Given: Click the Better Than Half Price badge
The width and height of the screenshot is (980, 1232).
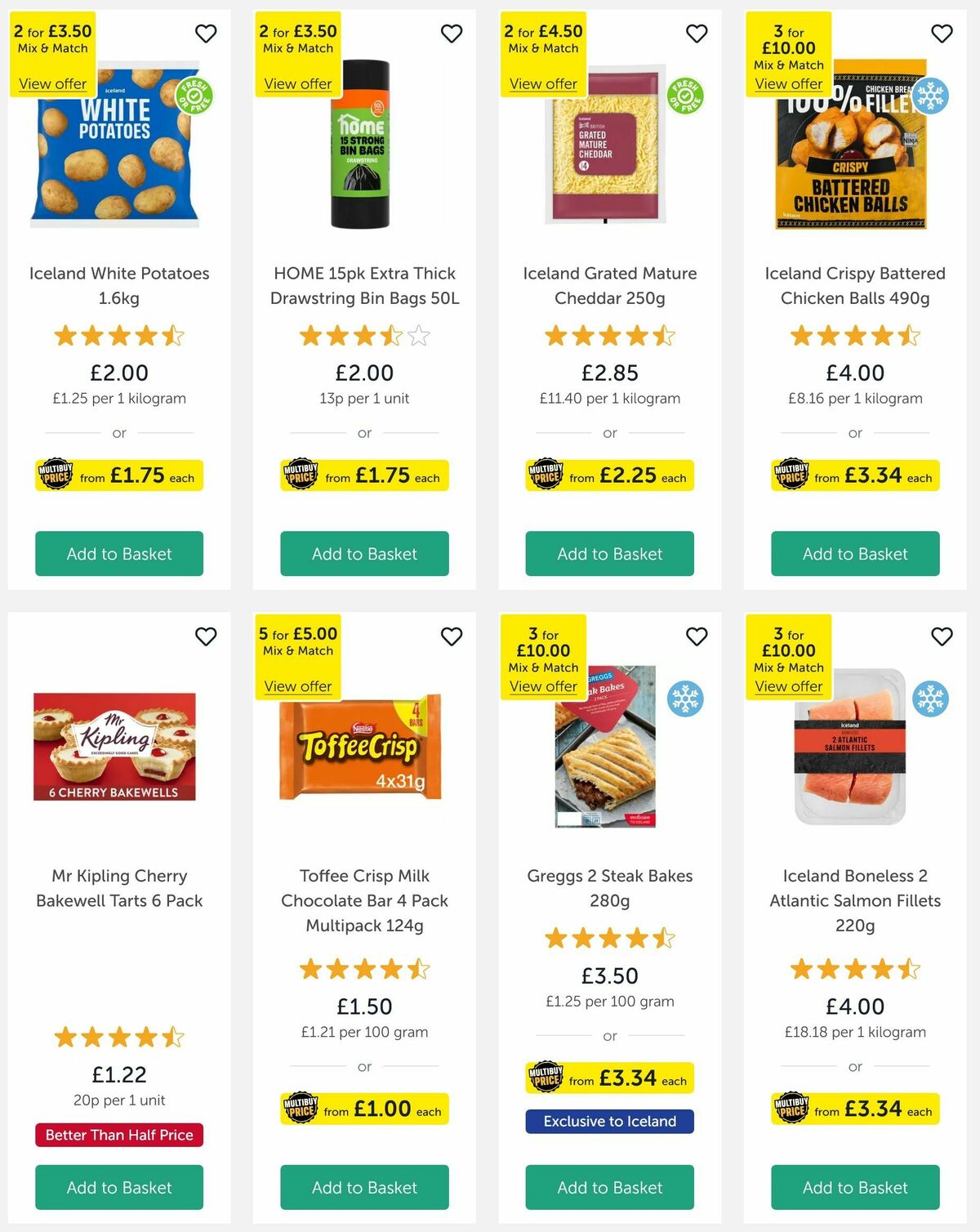Looking at the screenshot, I should [118, 1135].
